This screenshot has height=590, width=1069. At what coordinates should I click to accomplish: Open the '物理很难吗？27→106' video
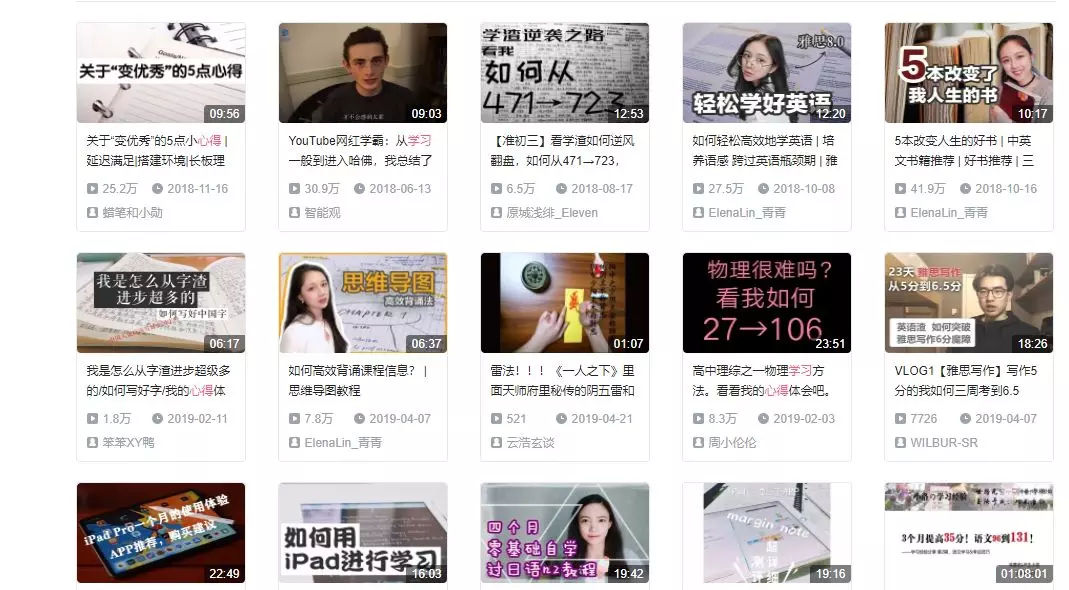(766, 302)
